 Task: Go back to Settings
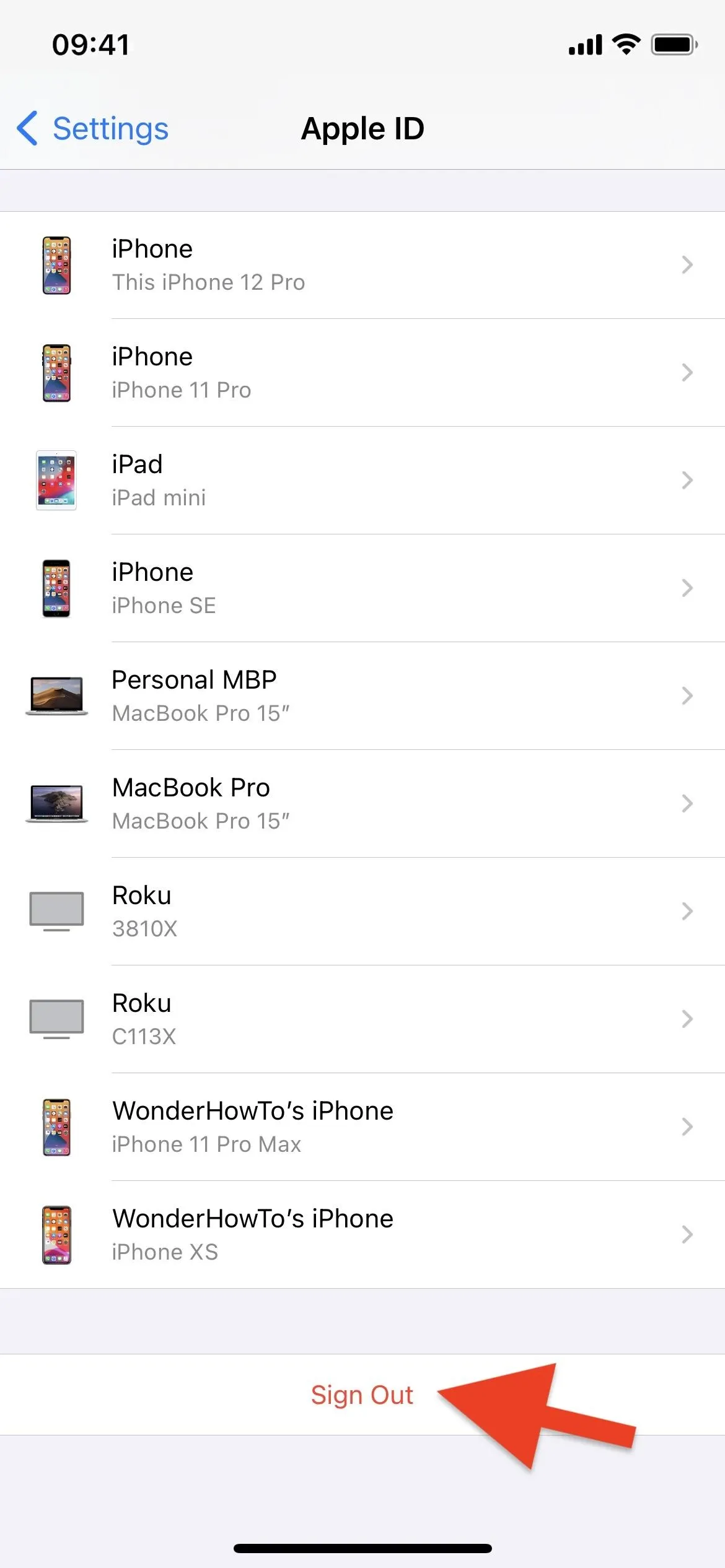(93, 129)
